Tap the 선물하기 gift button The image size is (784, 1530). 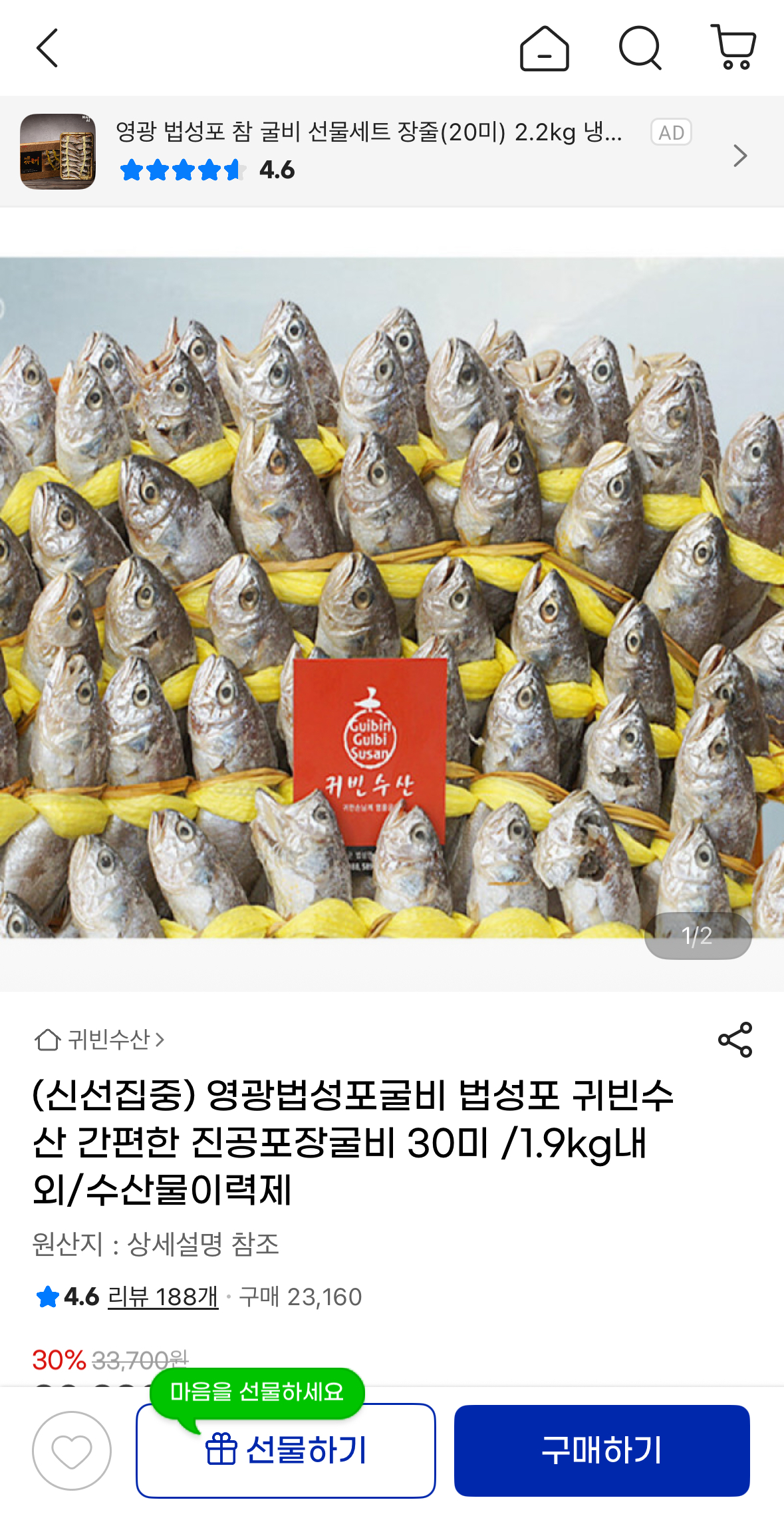click(x=286, y=1450)
